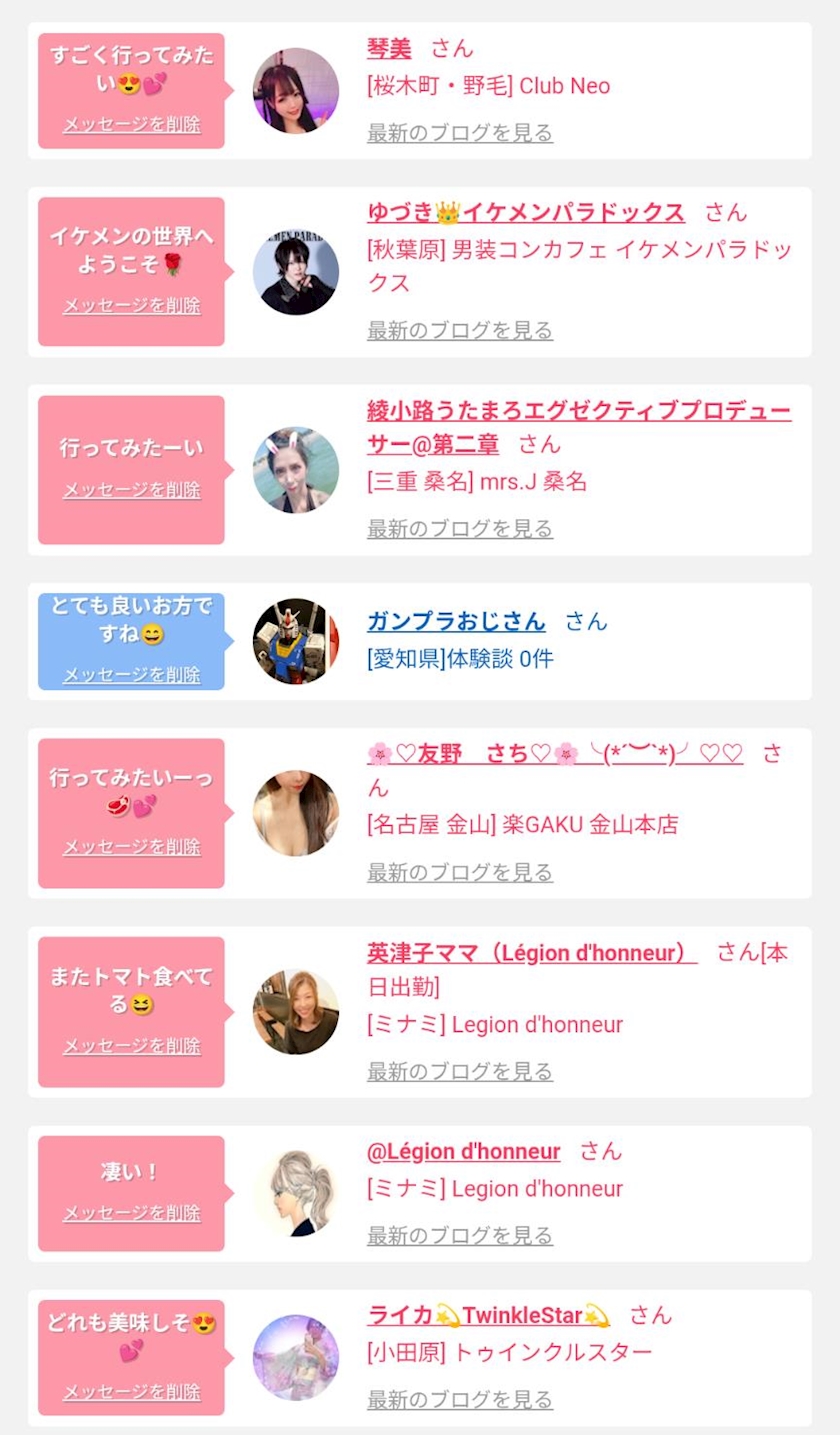
Task: Delete the イケメンの世界へようこそ message
Action: (x=131, y=305)
